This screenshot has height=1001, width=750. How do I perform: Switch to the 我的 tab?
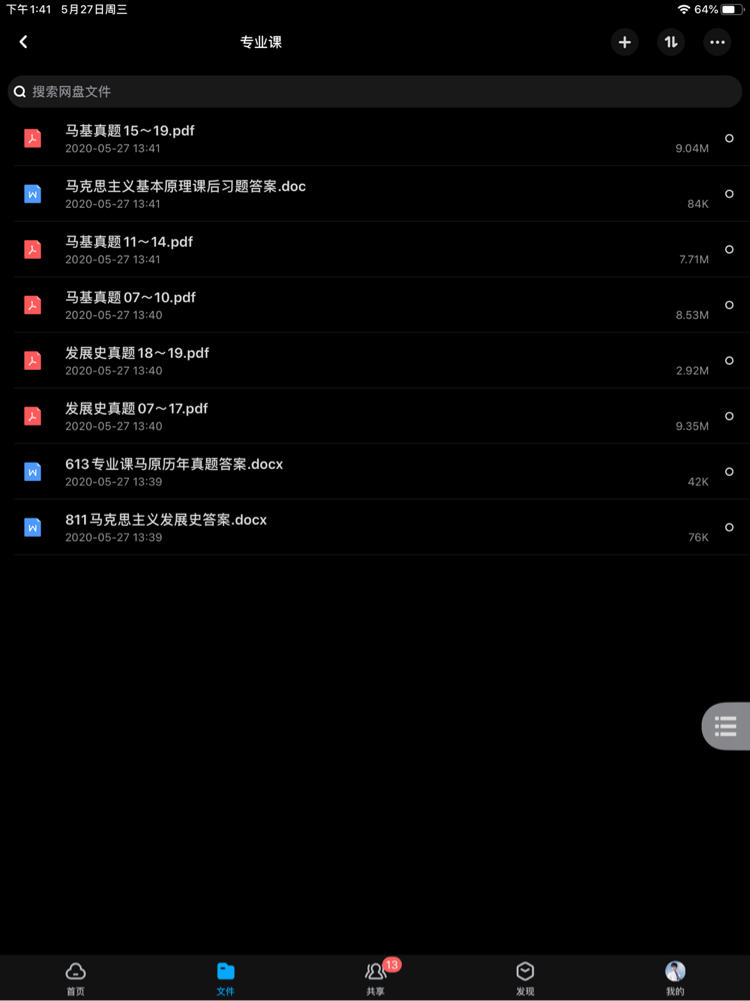675,979
